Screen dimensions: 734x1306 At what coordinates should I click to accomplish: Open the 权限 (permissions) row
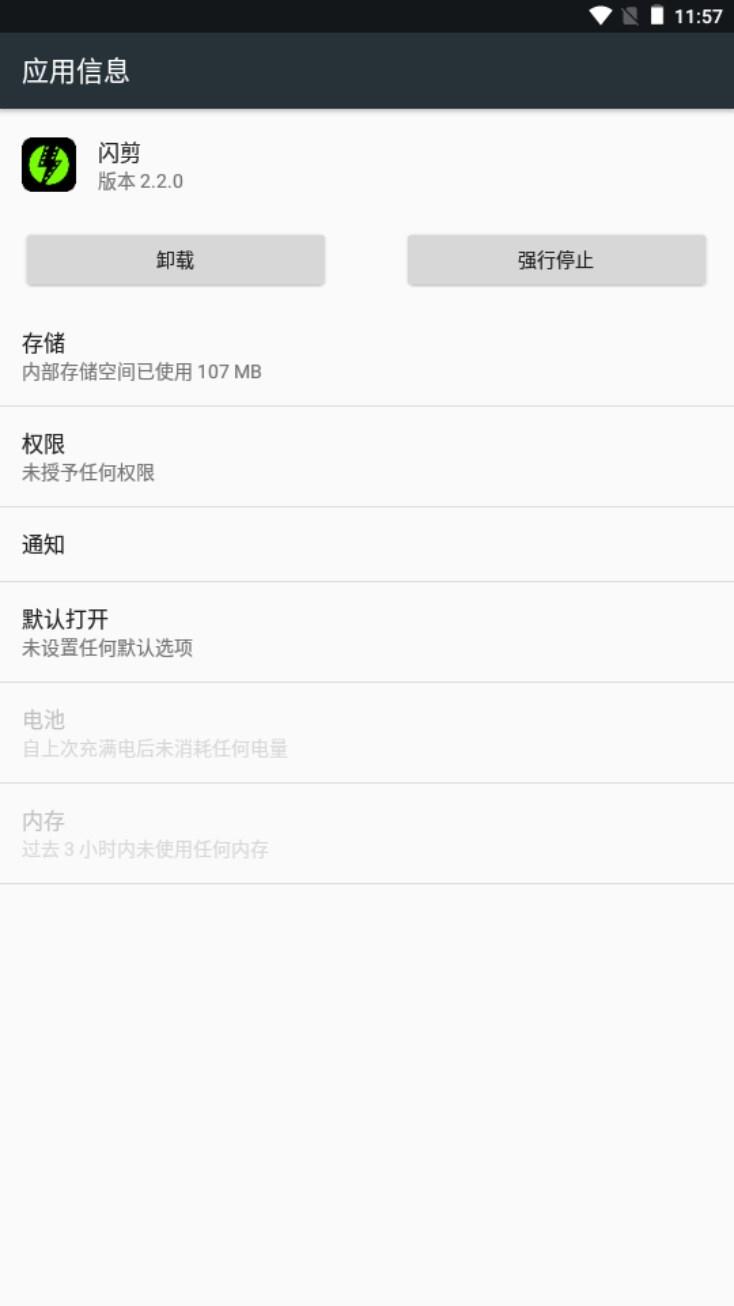coord(367,457)
